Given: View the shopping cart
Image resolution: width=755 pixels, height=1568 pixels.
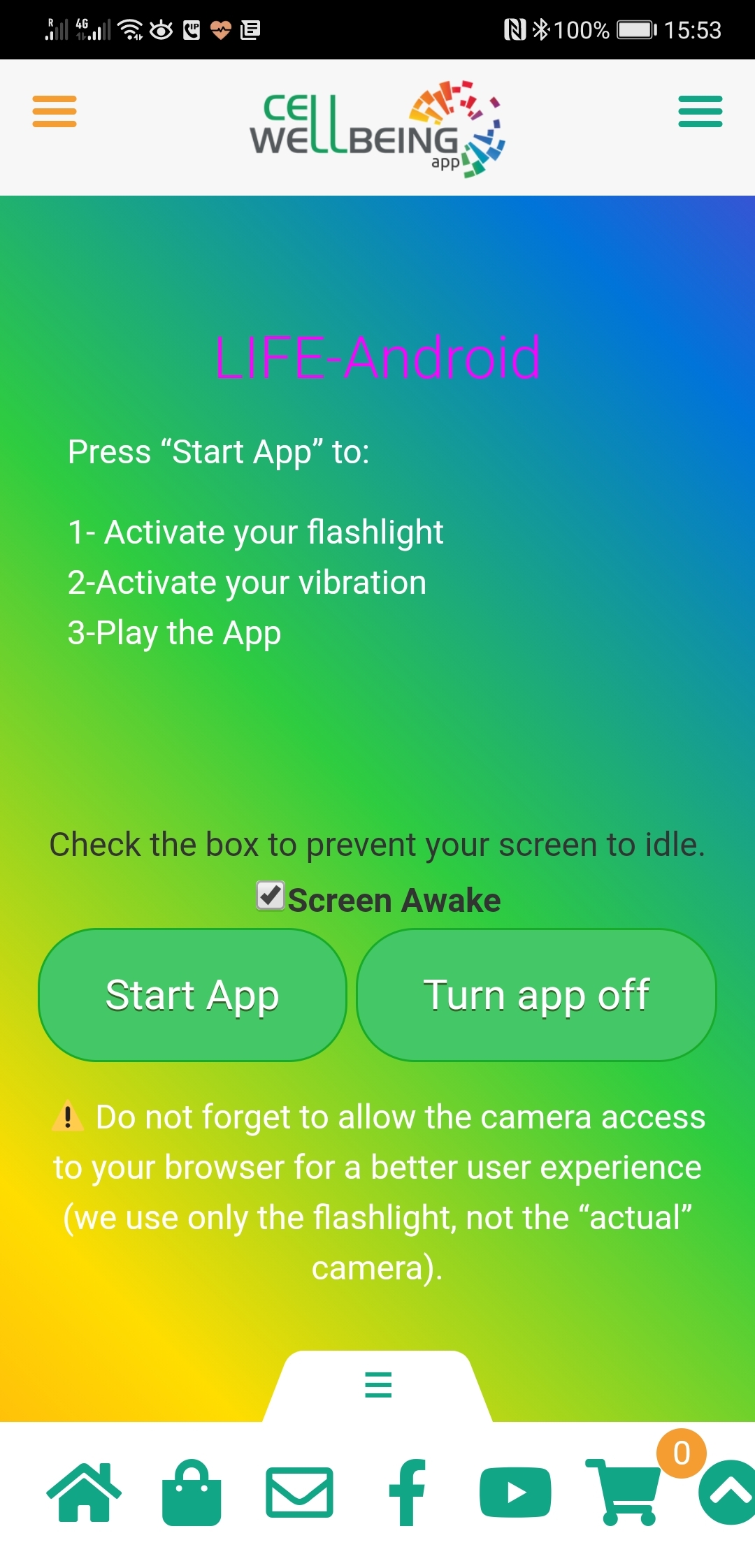Looking at the screenshot, I should tap(623, 1492).
